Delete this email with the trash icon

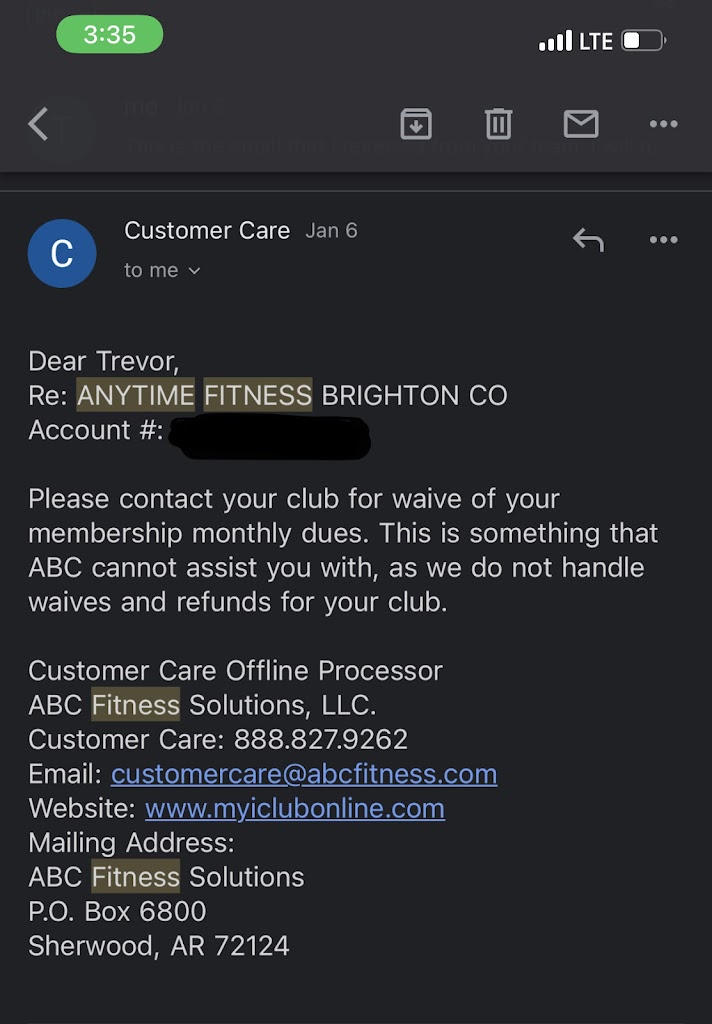point(498,124)
